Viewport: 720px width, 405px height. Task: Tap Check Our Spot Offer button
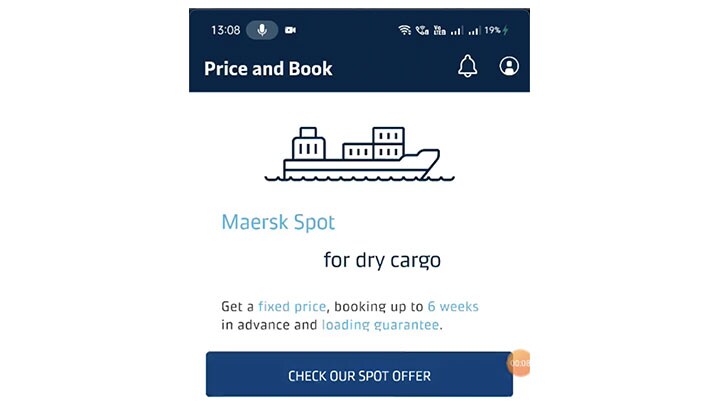point(359,376)
